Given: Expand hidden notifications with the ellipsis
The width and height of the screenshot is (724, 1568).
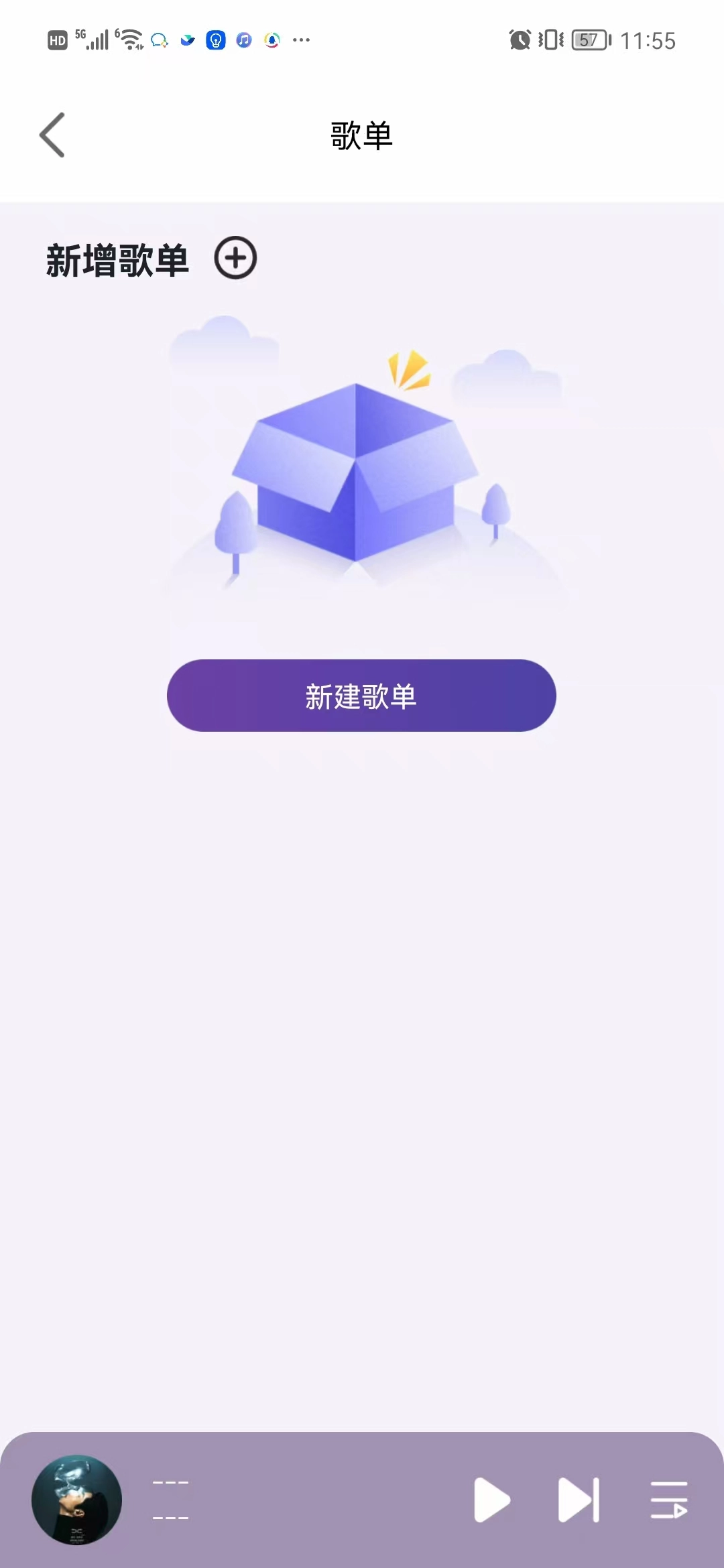Looking at the screenshot, I should 300,40.
